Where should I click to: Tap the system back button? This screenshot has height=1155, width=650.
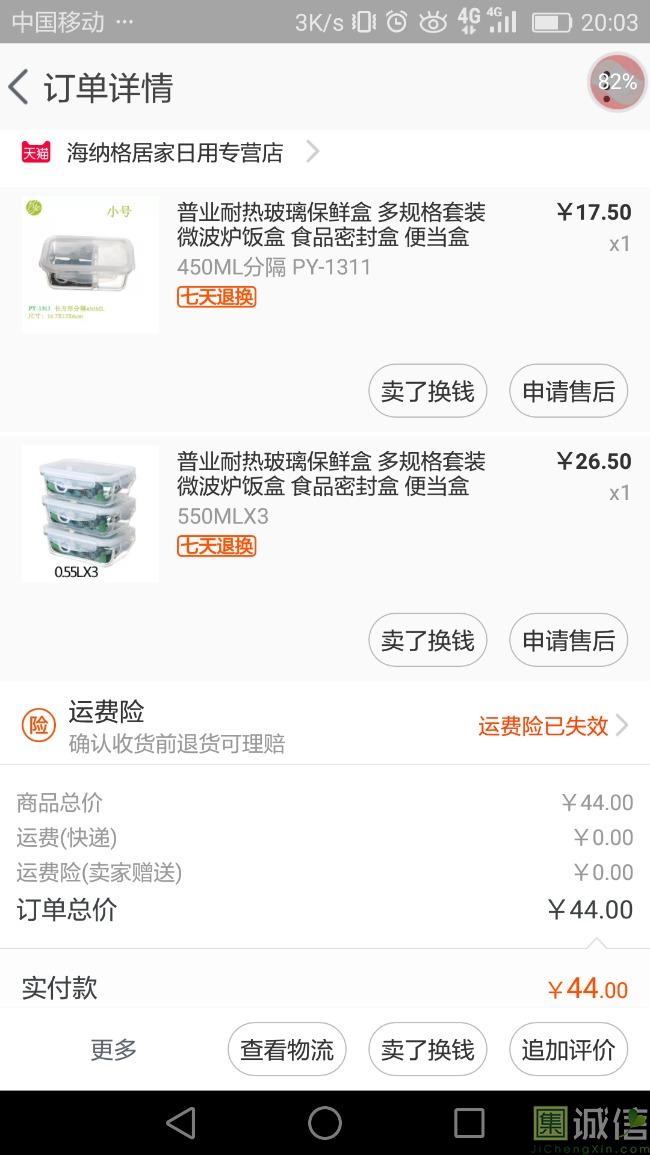[181, 1123]
